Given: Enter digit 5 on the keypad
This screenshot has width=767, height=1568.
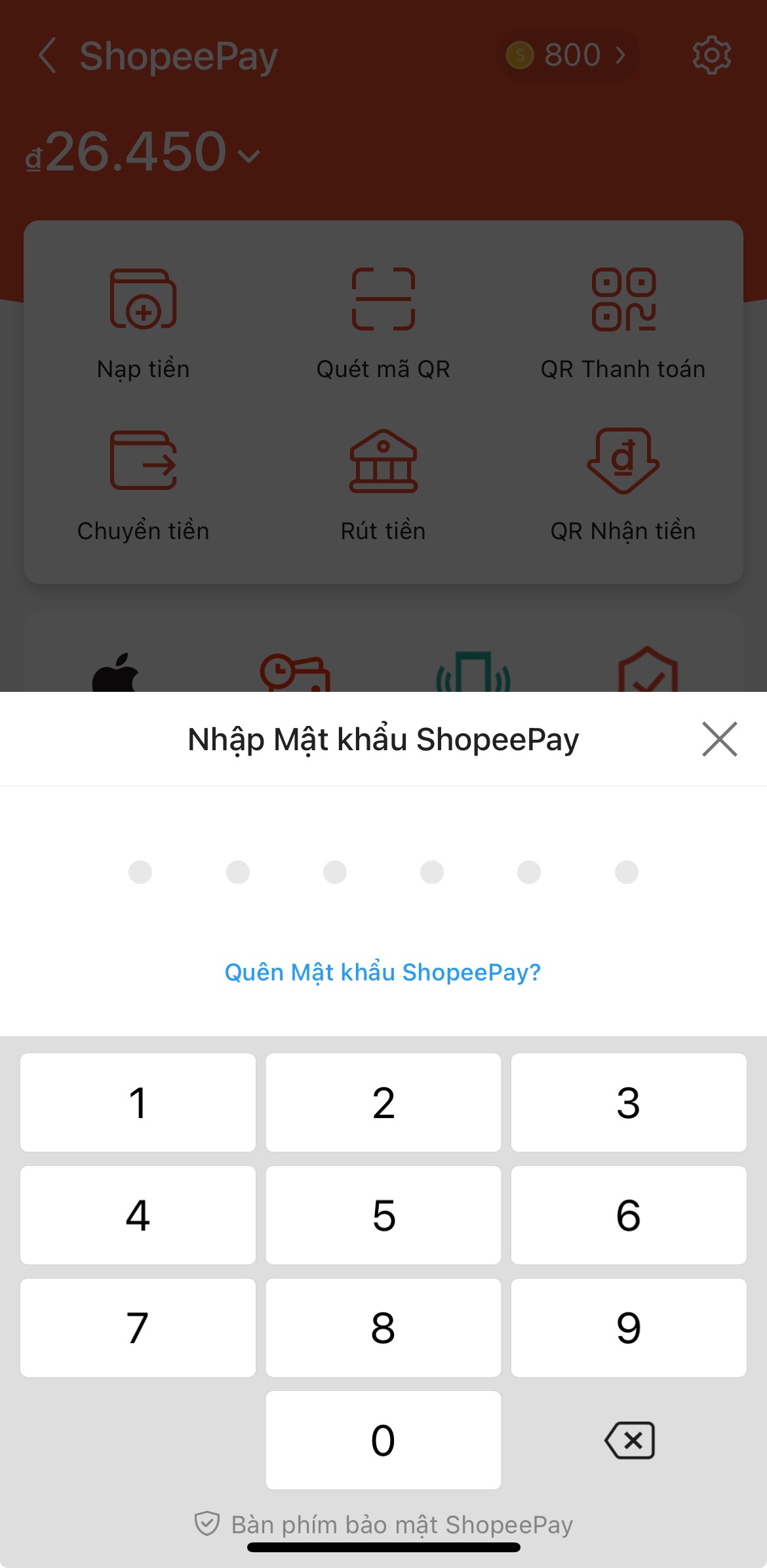Looking at the screenshot, I should click(x=383, y=1215).
